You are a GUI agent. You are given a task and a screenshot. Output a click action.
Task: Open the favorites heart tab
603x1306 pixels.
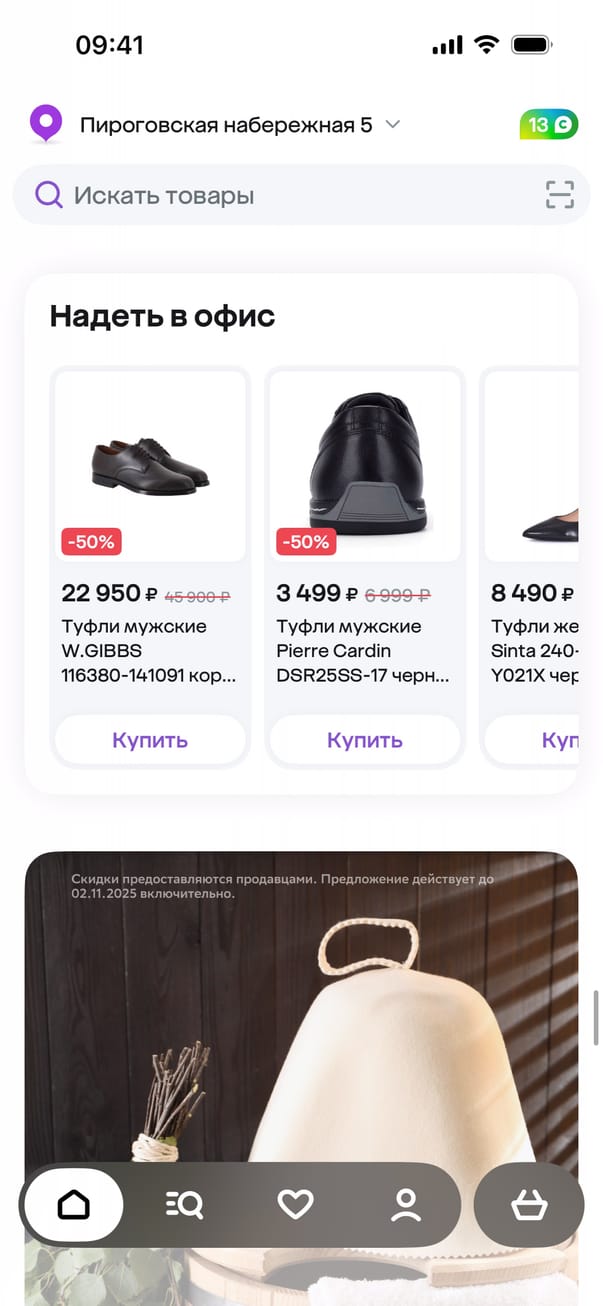tap(295, 1205)
